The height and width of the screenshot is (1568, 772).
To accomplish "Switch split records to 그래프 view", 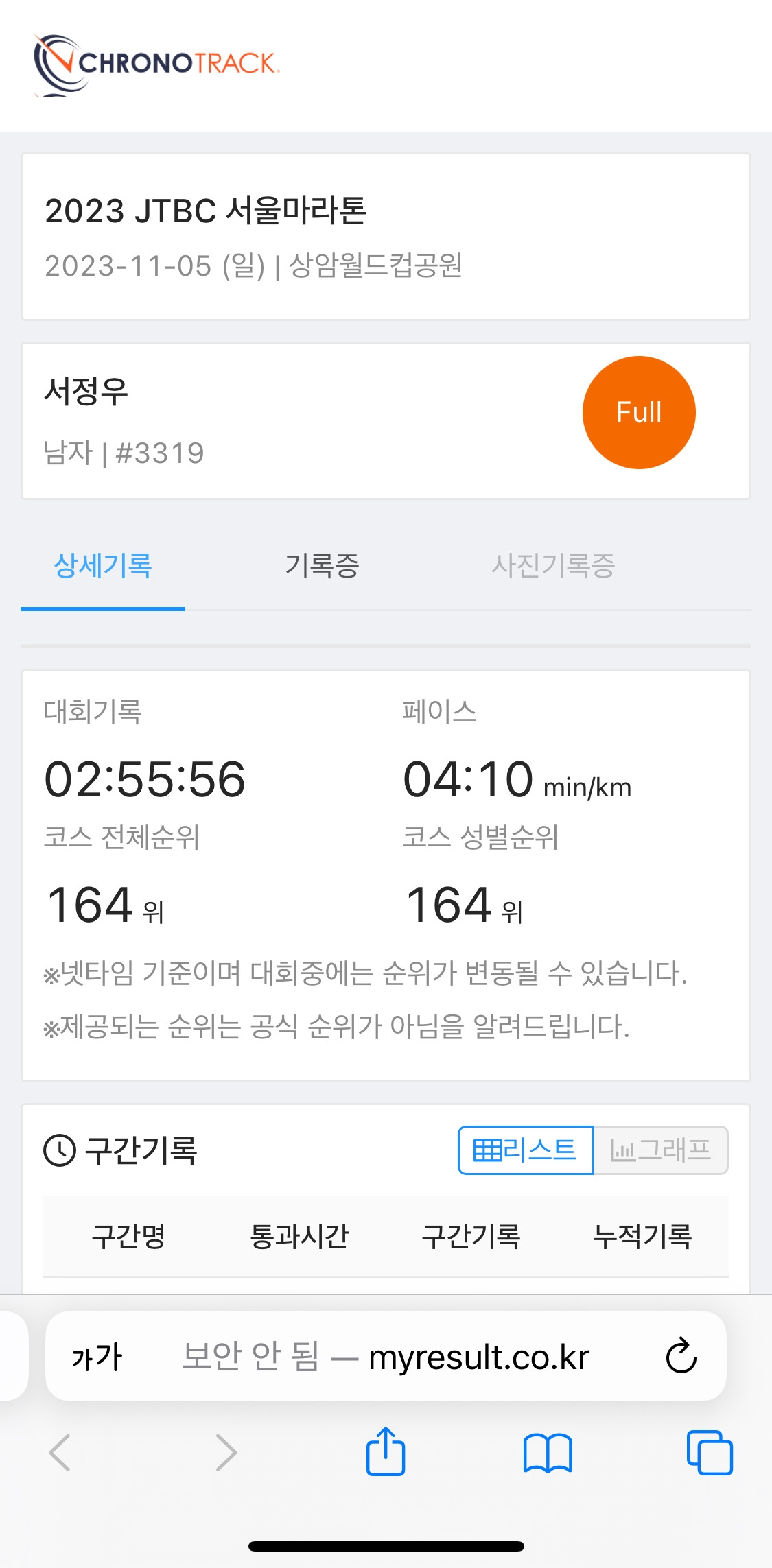I will point(660,1150).
